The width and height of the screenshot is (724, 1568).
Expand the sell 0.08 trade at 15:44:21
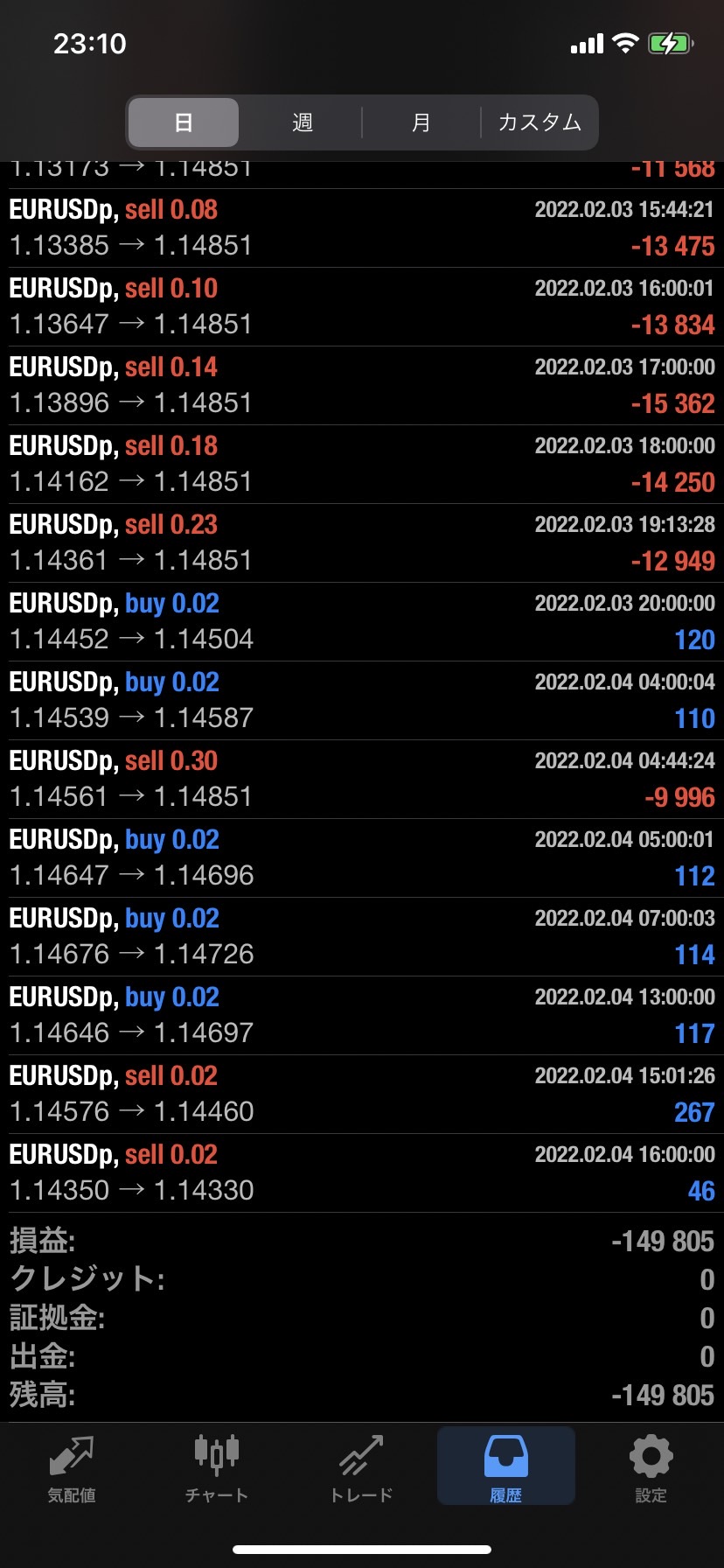[x=362, y=228]
